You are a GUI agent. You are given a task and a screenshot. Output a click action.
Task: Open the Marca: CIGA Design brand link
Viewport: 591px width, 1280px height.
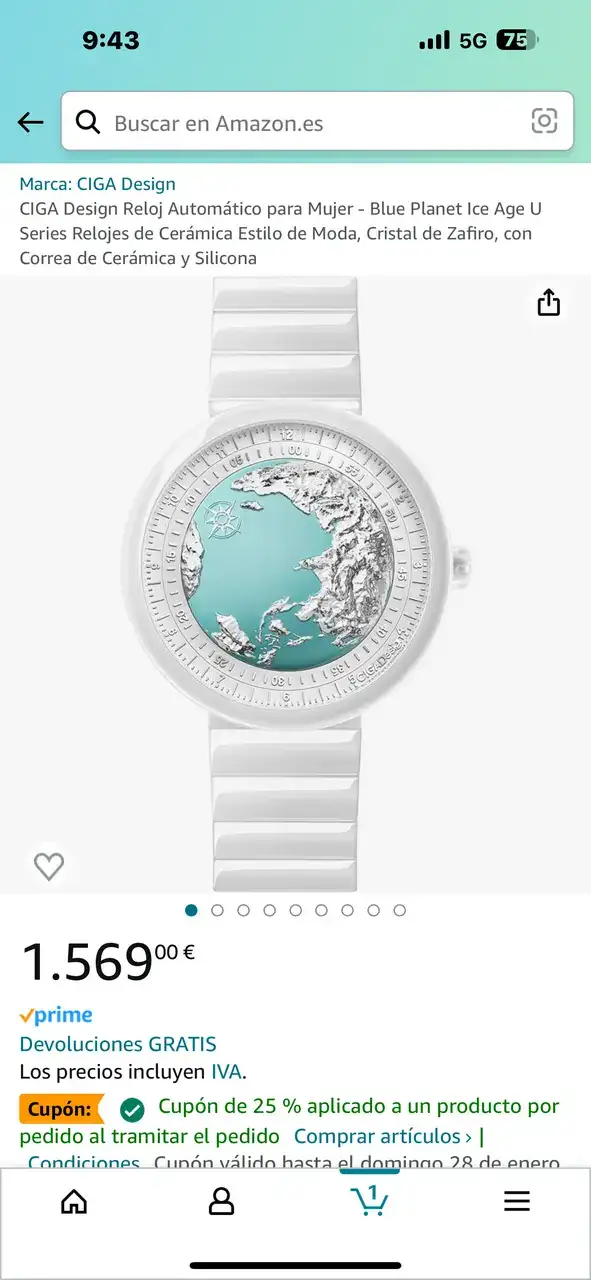click(97, 184)
